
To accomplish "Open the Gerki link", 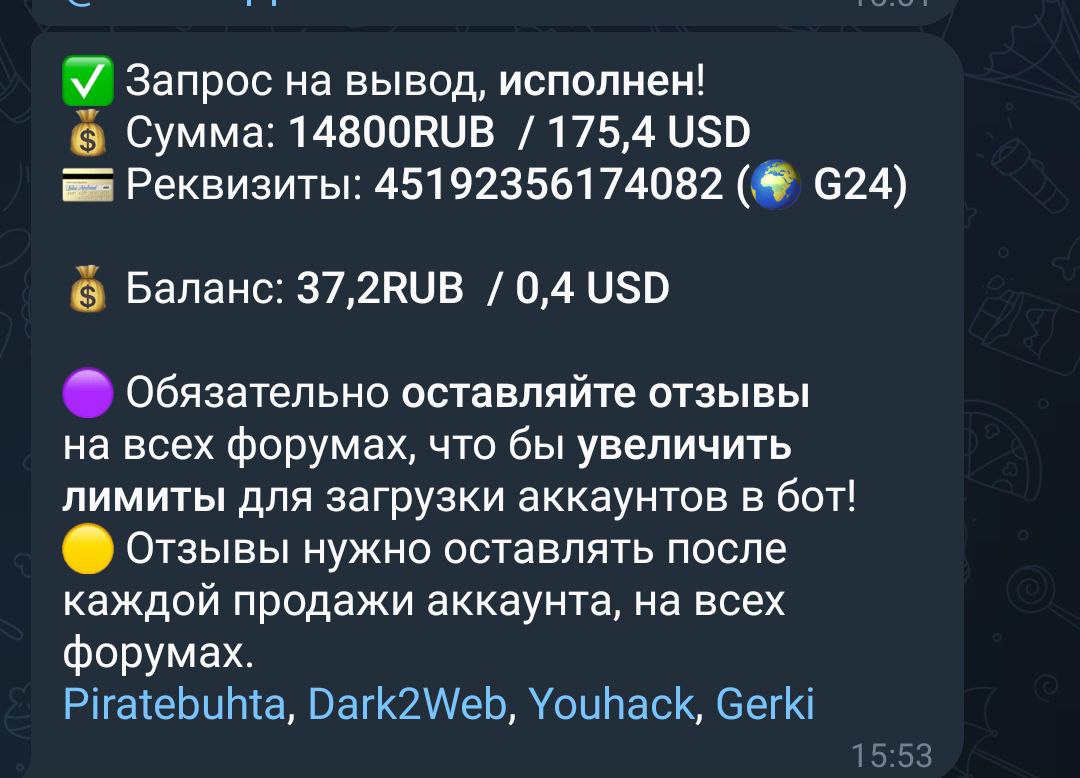I will click(x=765, y=705).
